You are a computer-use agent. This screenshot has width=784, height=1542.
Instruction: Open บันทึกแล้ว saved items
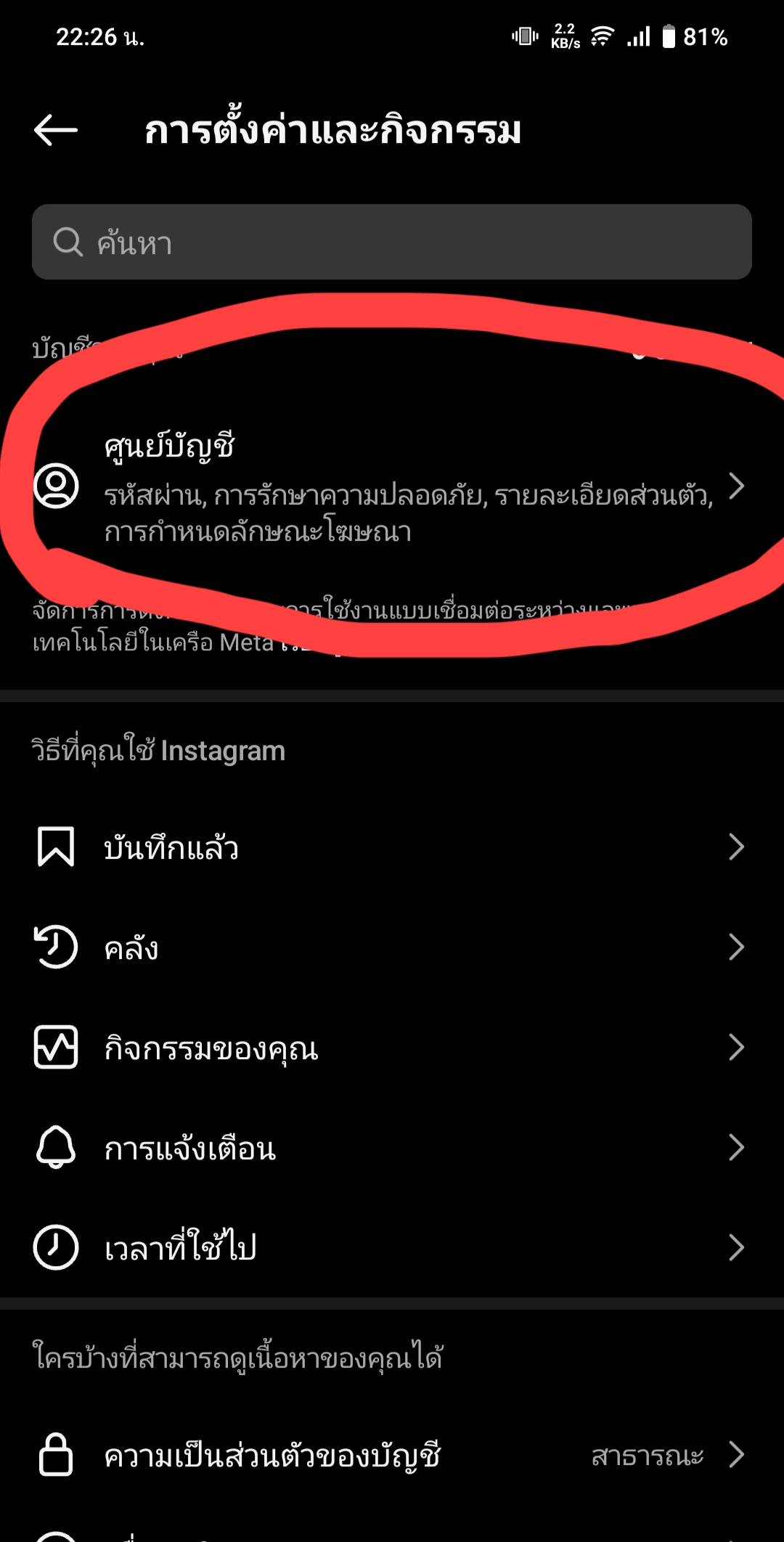[x=392, y=847]
